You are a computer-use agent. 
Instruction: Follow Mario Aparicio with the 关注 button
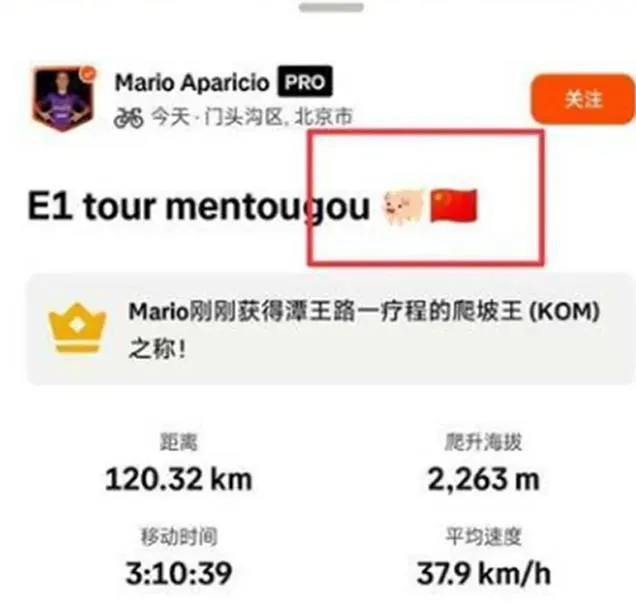click(583, 99)
